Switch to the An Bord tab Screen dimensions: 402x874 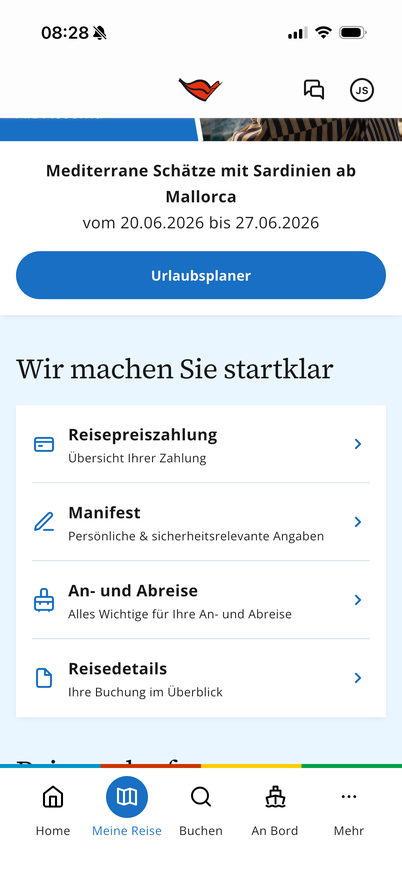(x=275, y=810)
